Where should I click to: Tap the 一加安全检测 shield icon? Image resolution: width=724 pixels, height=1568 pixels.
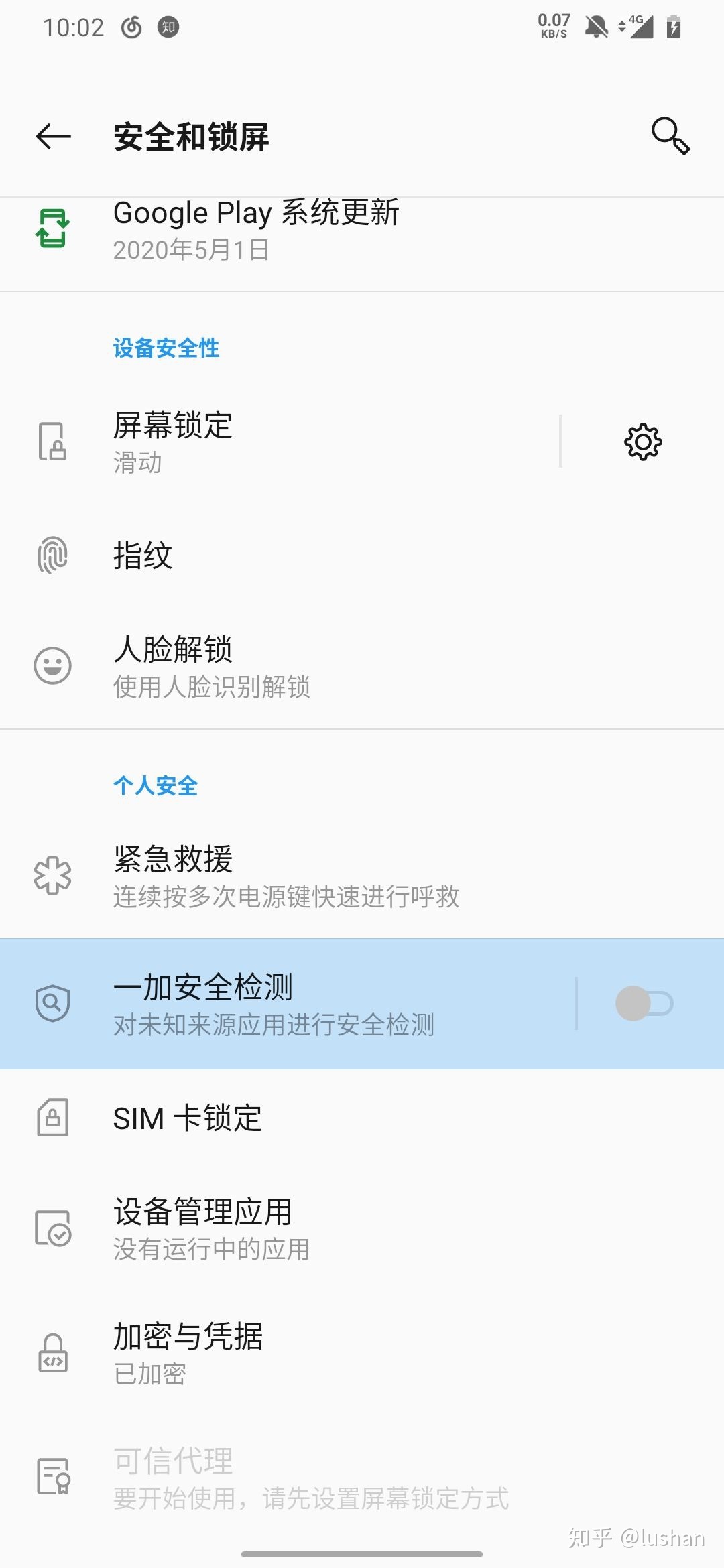[x=54, y=1003]
